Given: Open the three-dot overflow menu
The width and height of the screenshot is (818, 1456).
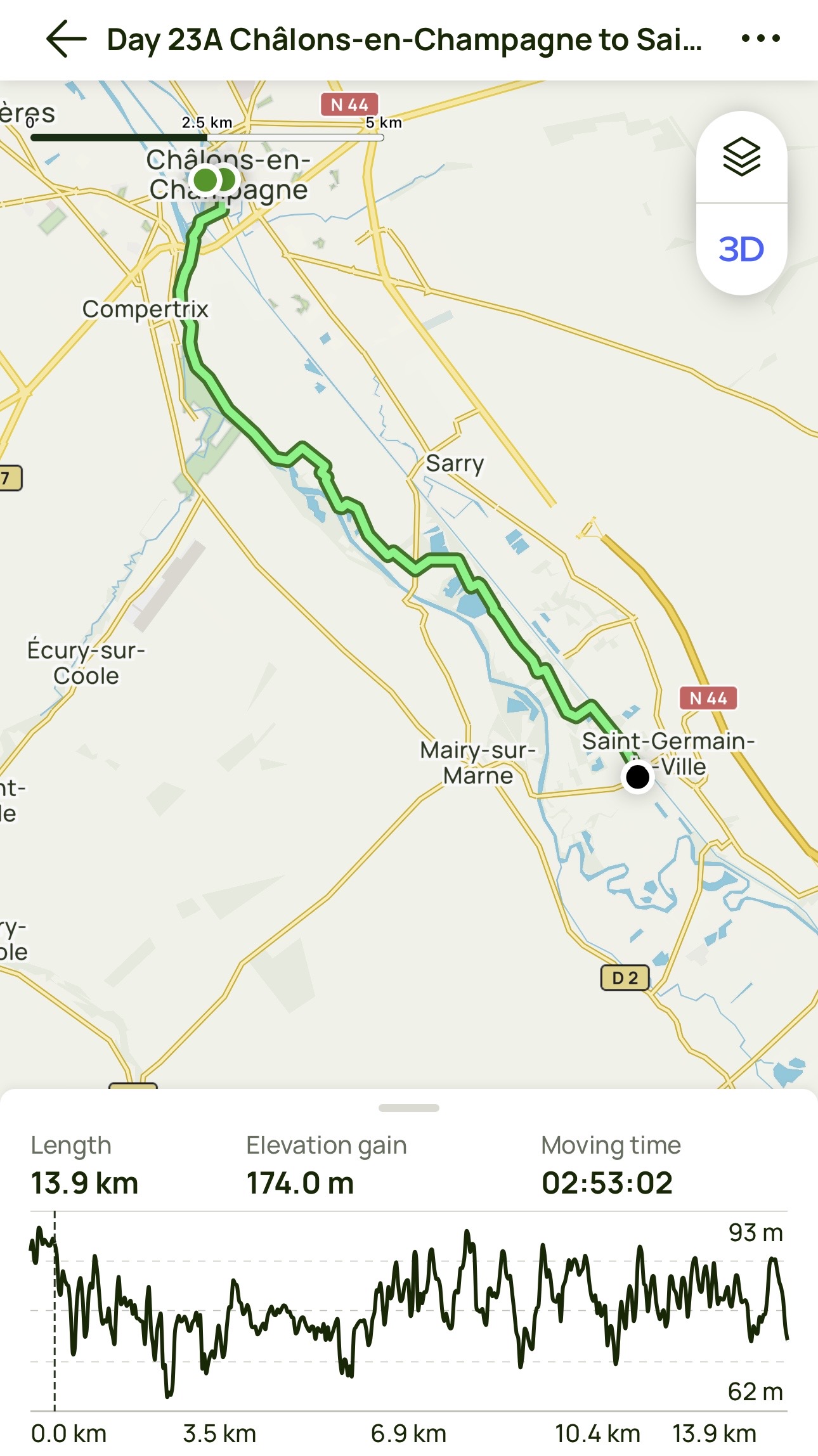Looking at the screenshot, I should 760,39.
